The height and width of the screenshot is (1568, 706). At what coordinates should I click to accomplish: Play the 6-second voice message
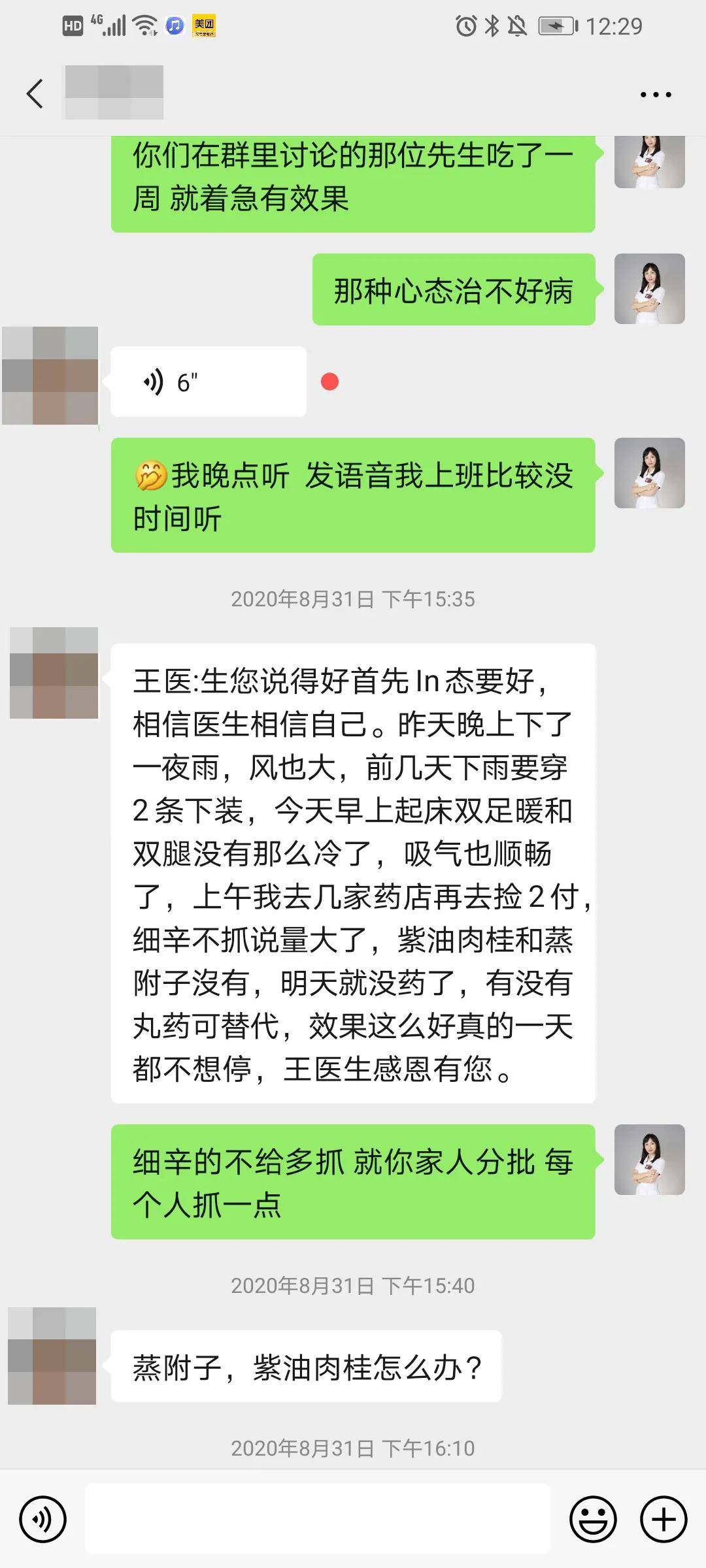tap(208, 382)
